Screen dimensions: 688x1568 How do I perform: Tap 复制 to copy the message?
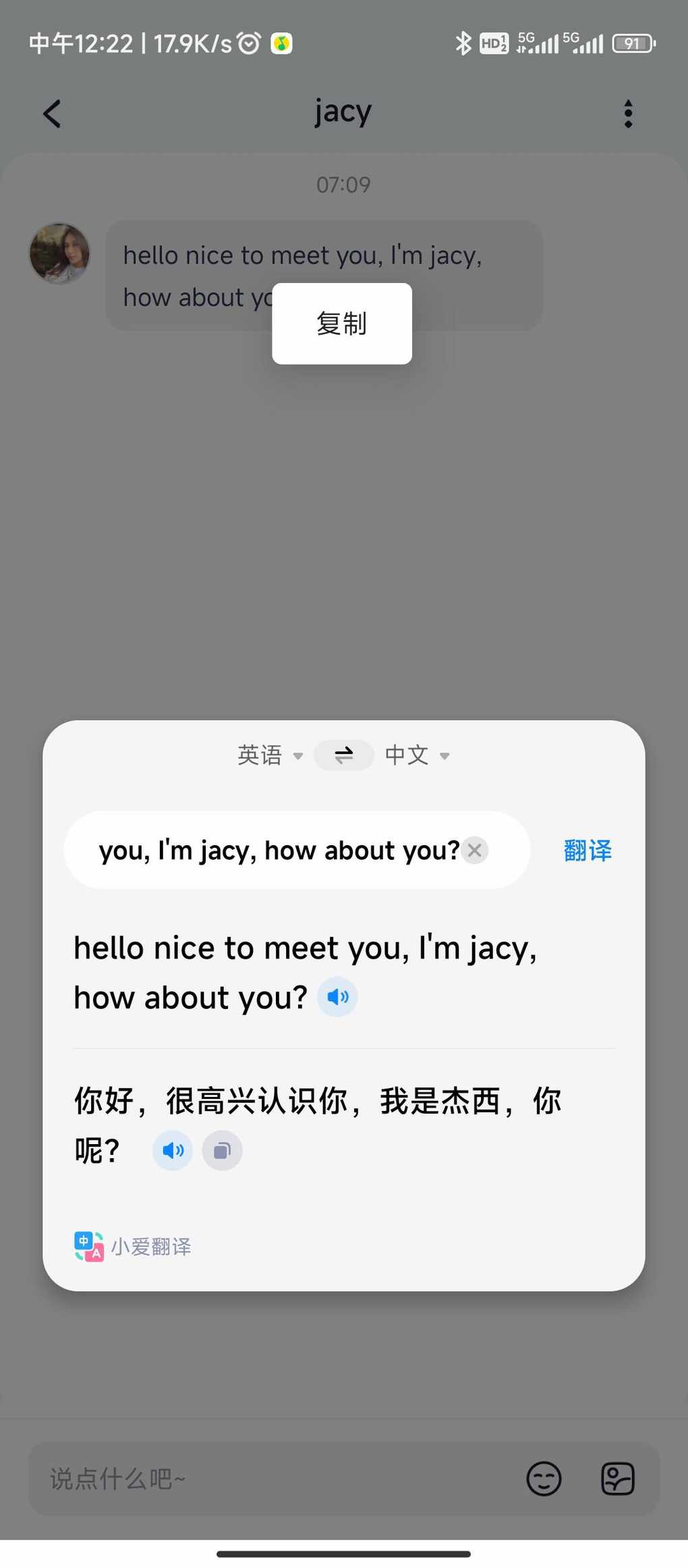(342, 324)
